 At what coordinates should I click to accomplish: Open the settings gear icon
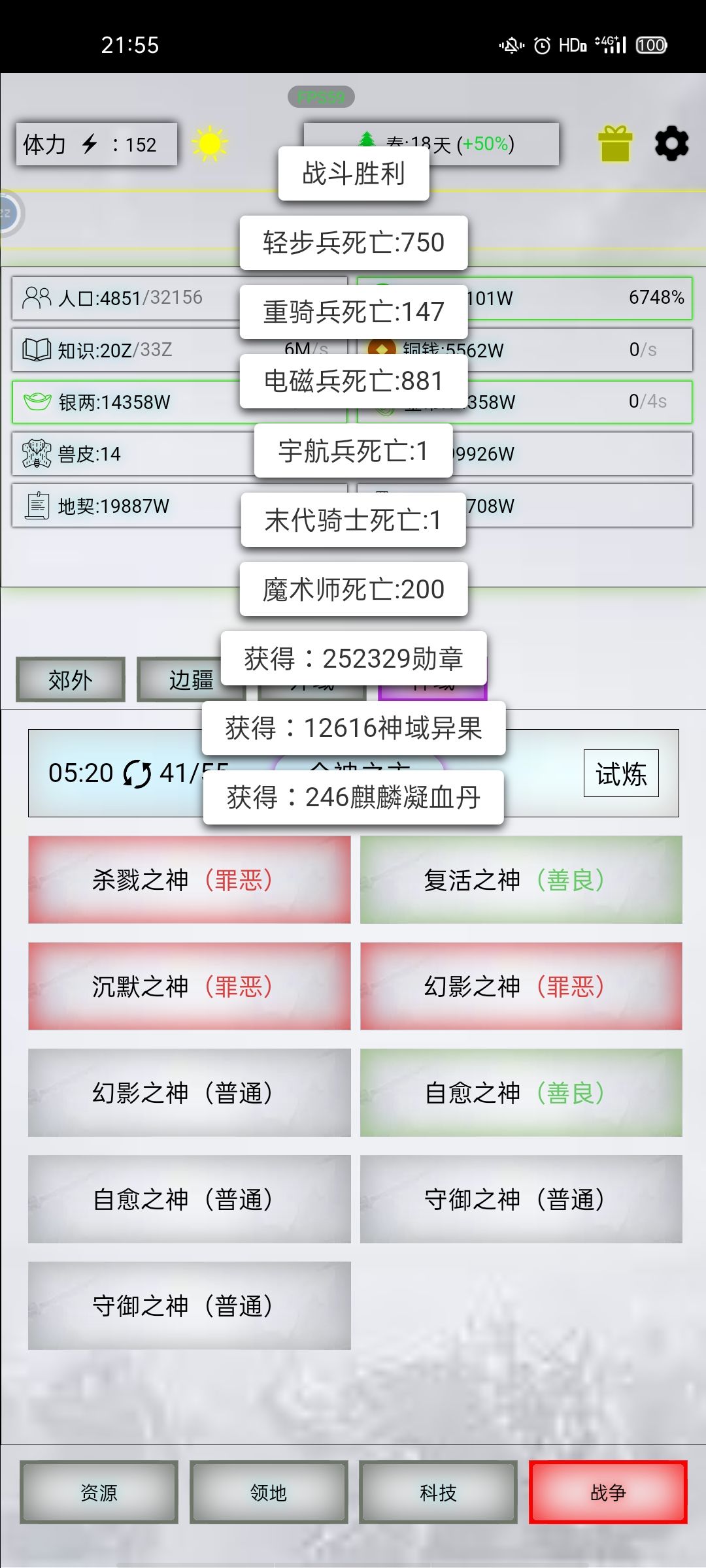coord(672,144)
